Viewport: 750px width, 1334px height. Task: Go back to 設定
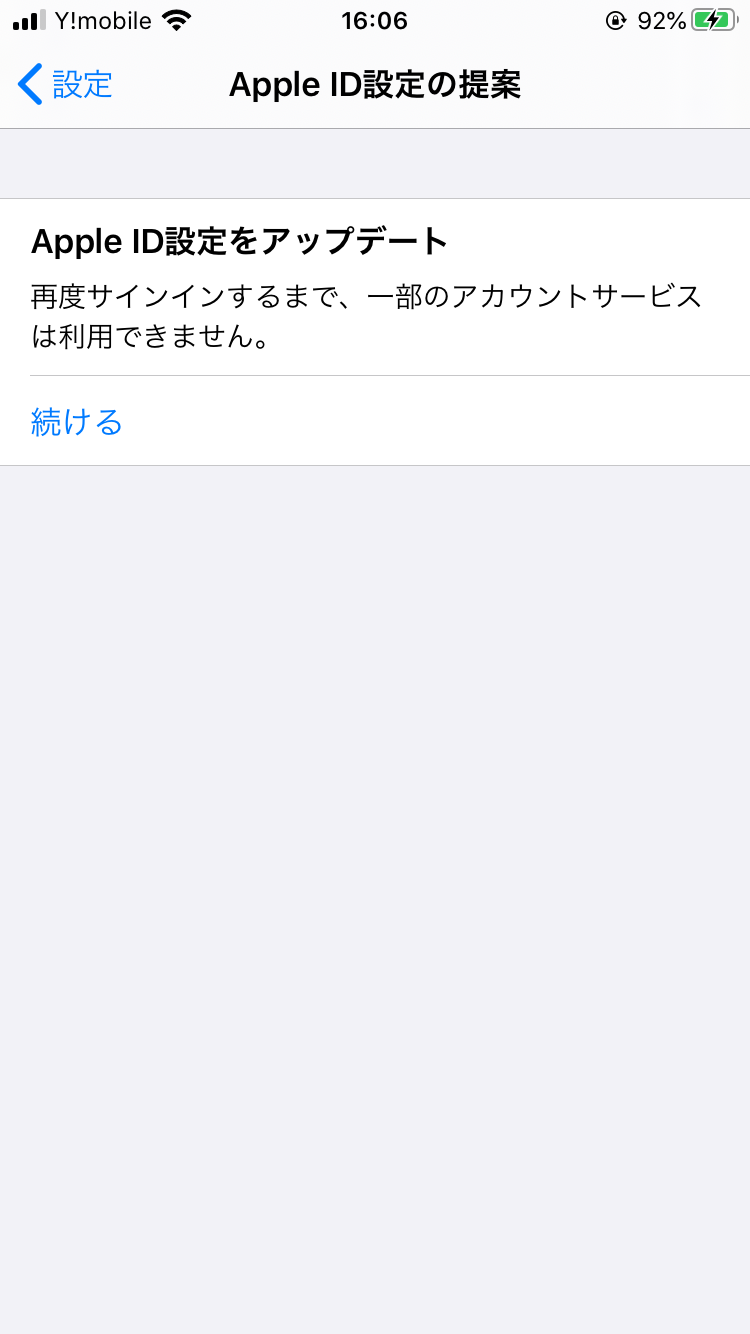pos(66,85)
